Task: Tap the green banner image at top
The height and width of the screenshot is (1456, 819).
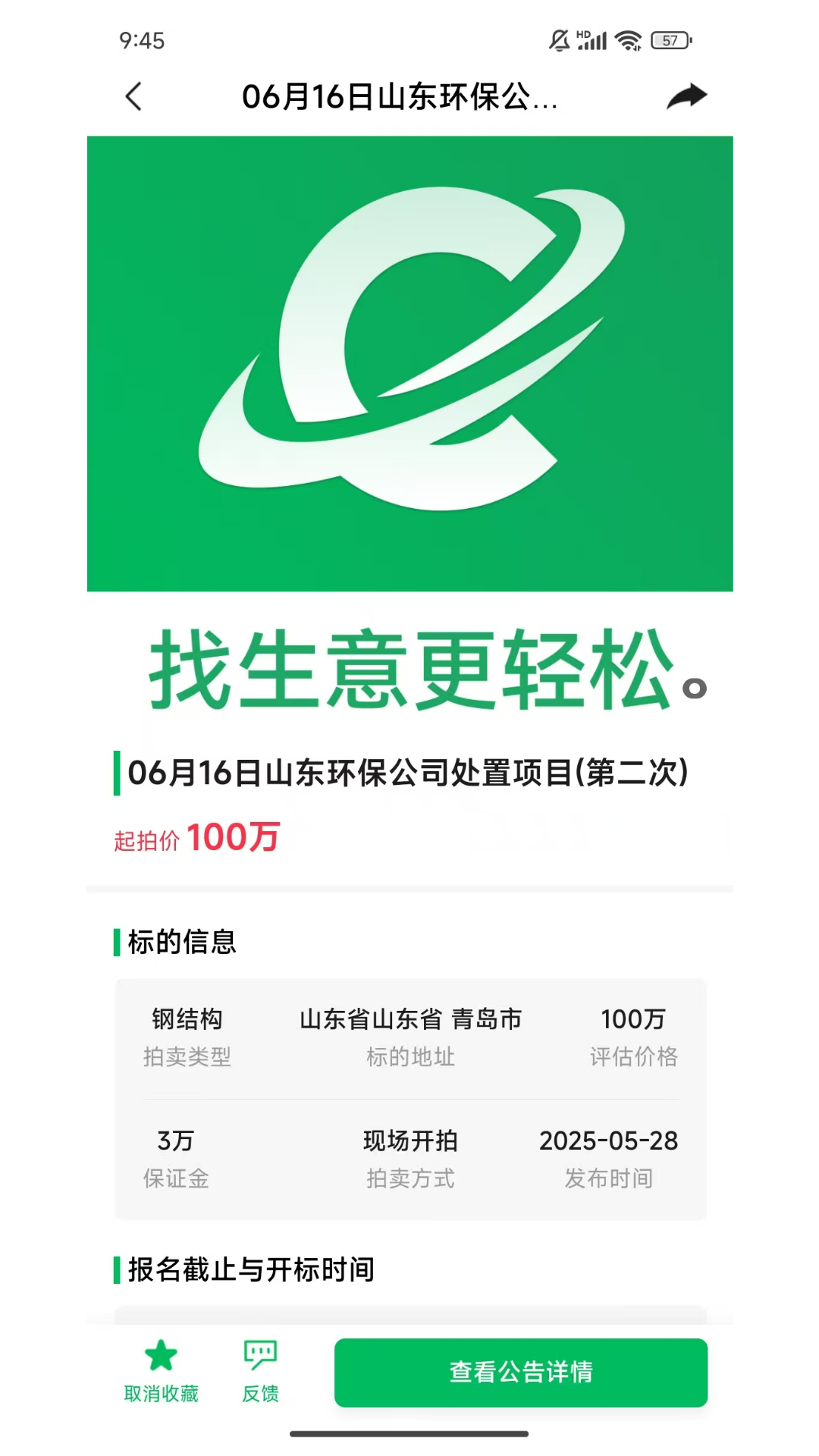Action: (409, 362)
